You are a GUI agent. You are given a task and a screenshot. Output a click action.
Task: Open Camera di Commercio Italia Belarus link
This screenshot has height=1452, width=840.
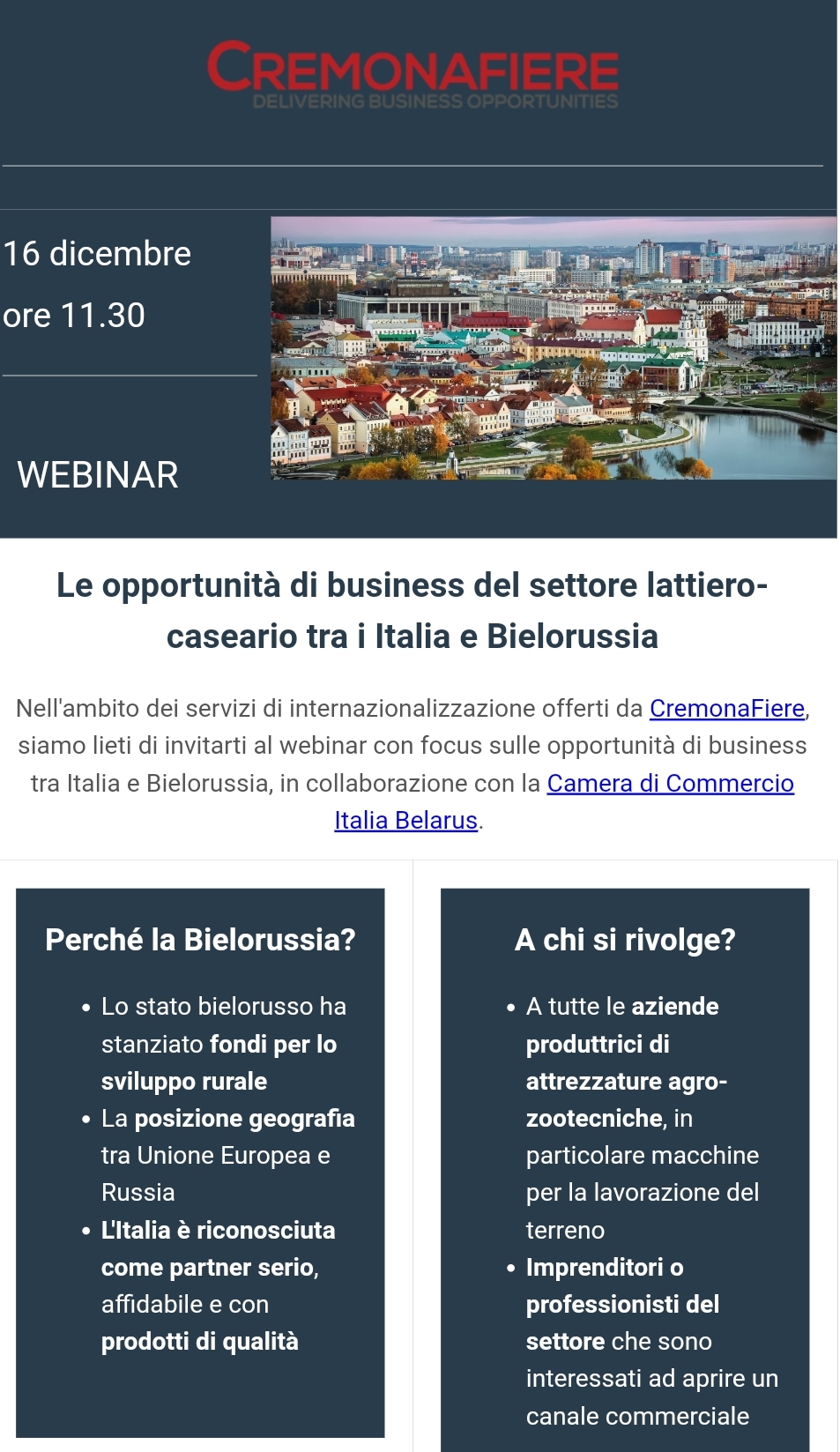click(670, 784)
